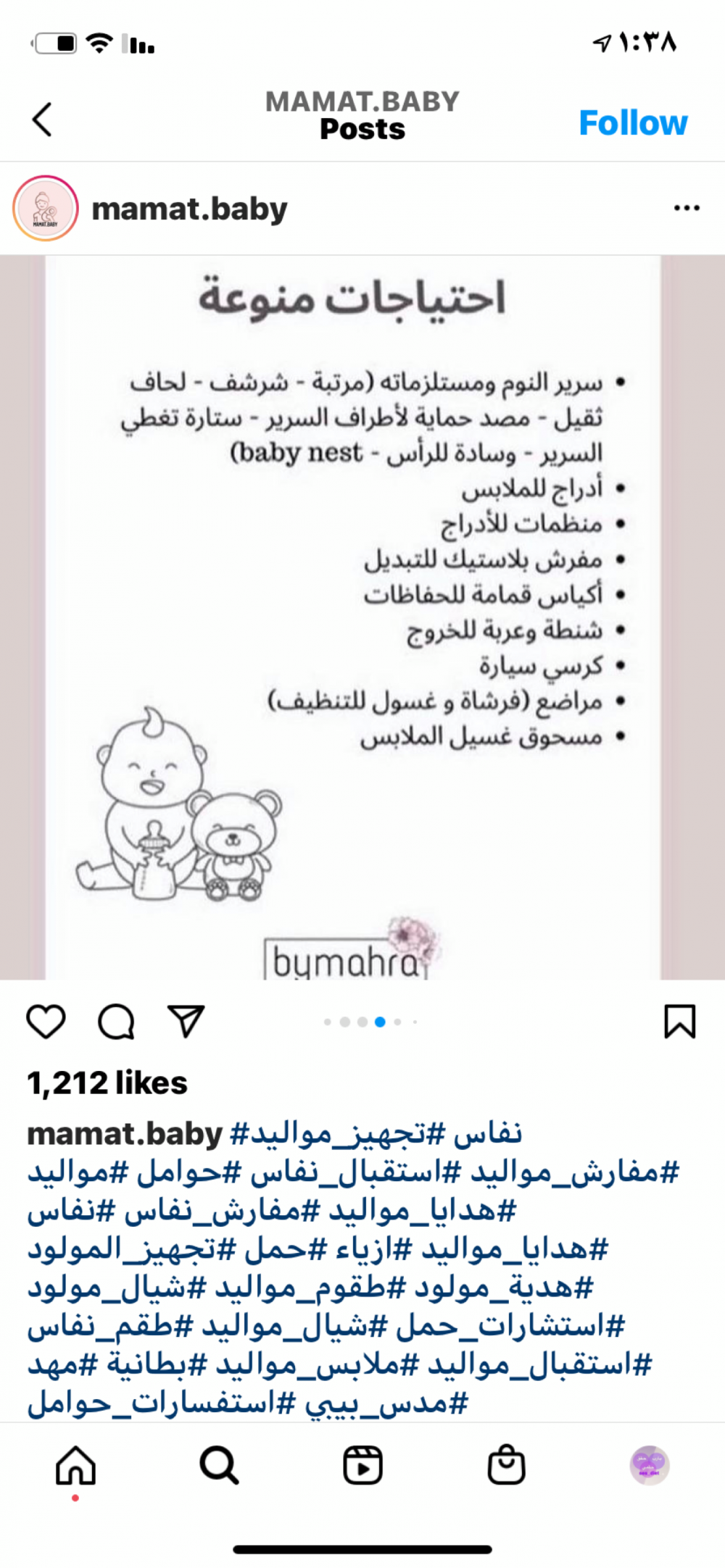Comment on this post
This screenshot has height=1568, width=725.
116,1022
